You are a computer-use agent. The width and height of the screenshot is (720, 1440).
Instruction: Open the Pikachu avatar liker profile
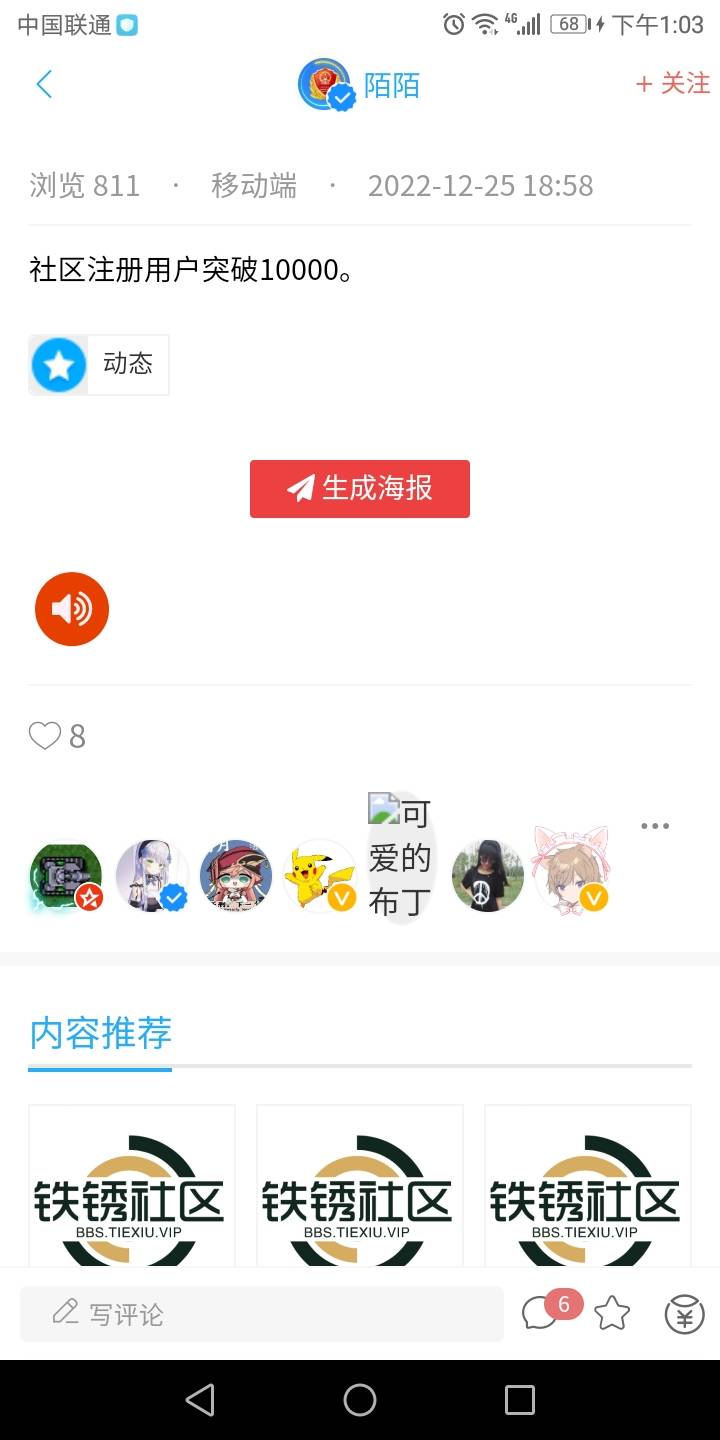click(318, 876)
